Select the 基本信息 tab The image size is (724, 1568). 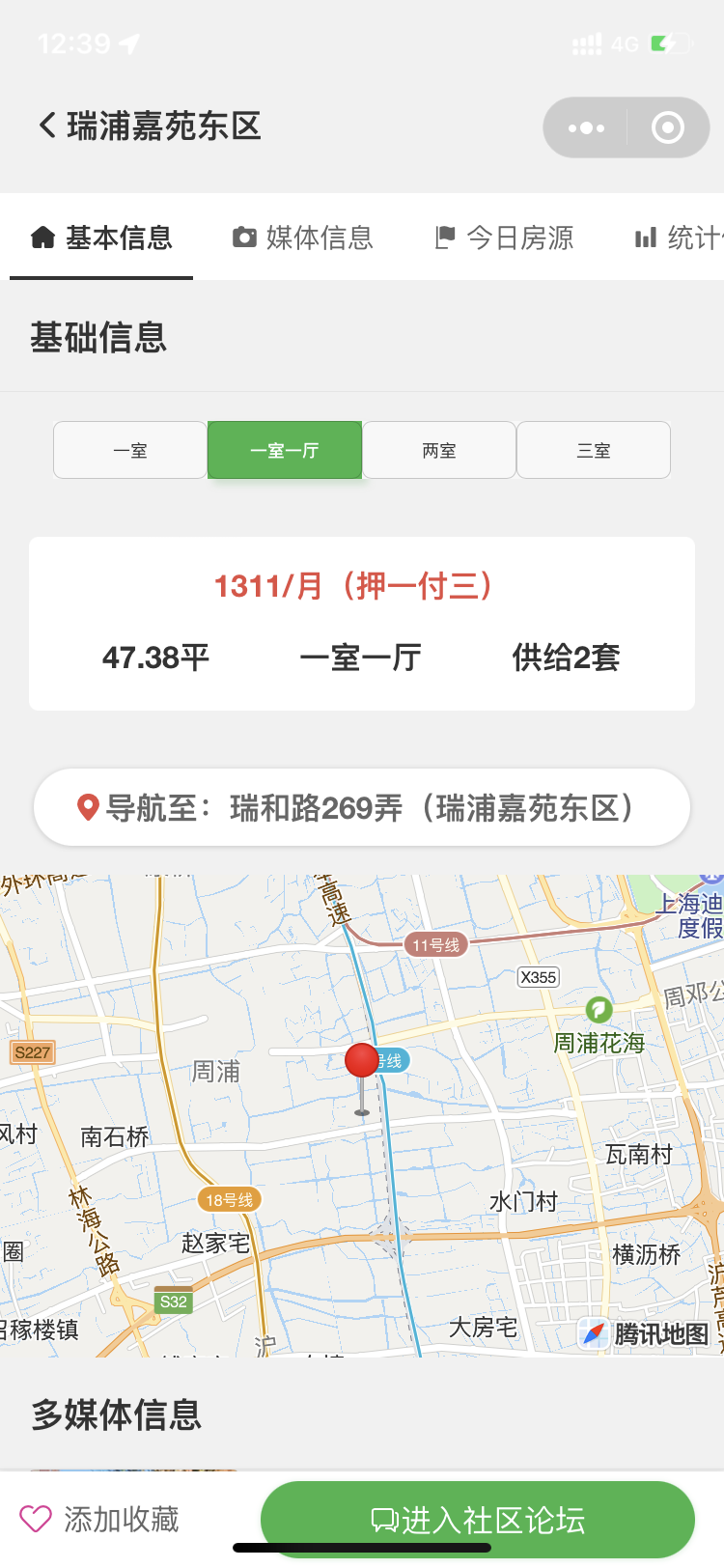click(x=101, y=238)
